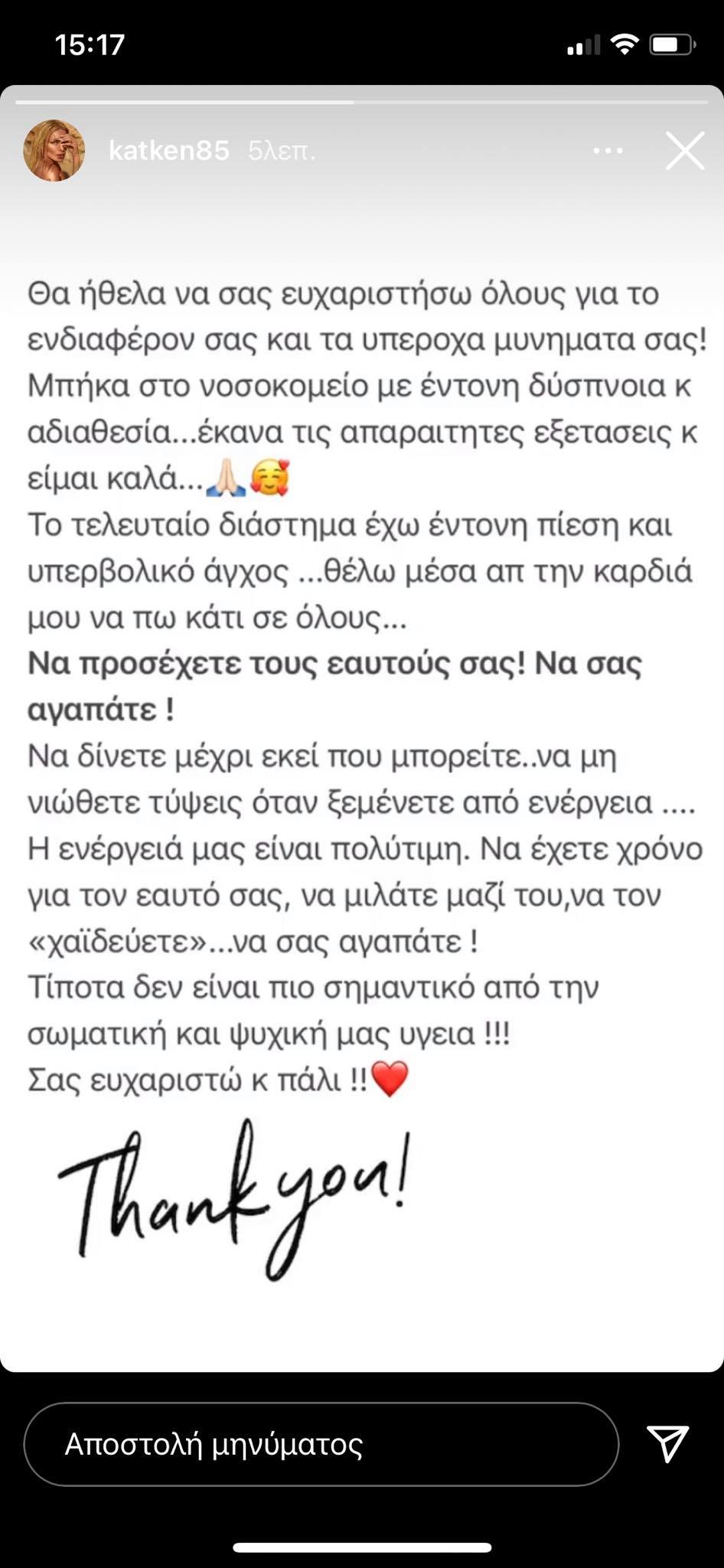Share the story via paper plane icon
Screen dimensions: 724x1568
(x=668, y=1444)
